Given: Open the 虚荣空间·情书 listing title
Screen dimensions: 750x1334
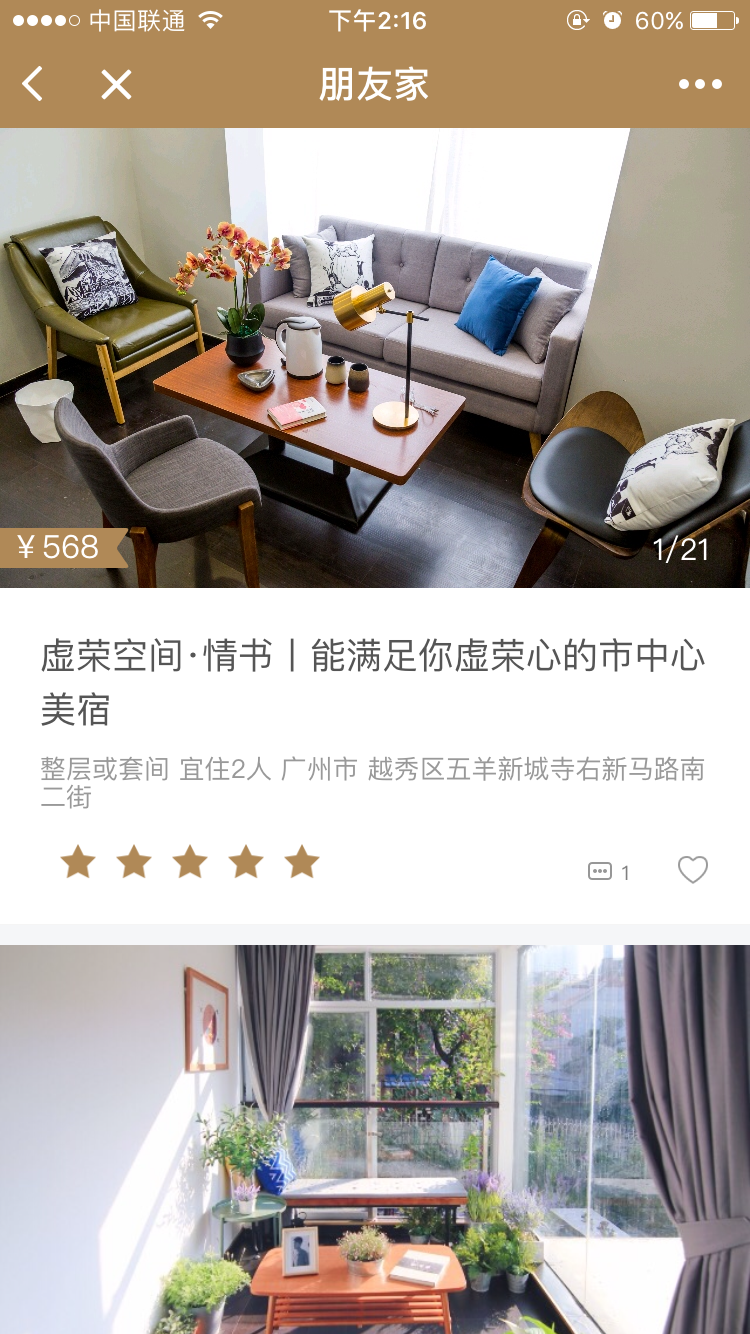Looking at the screenshot, I should [372, 682].
